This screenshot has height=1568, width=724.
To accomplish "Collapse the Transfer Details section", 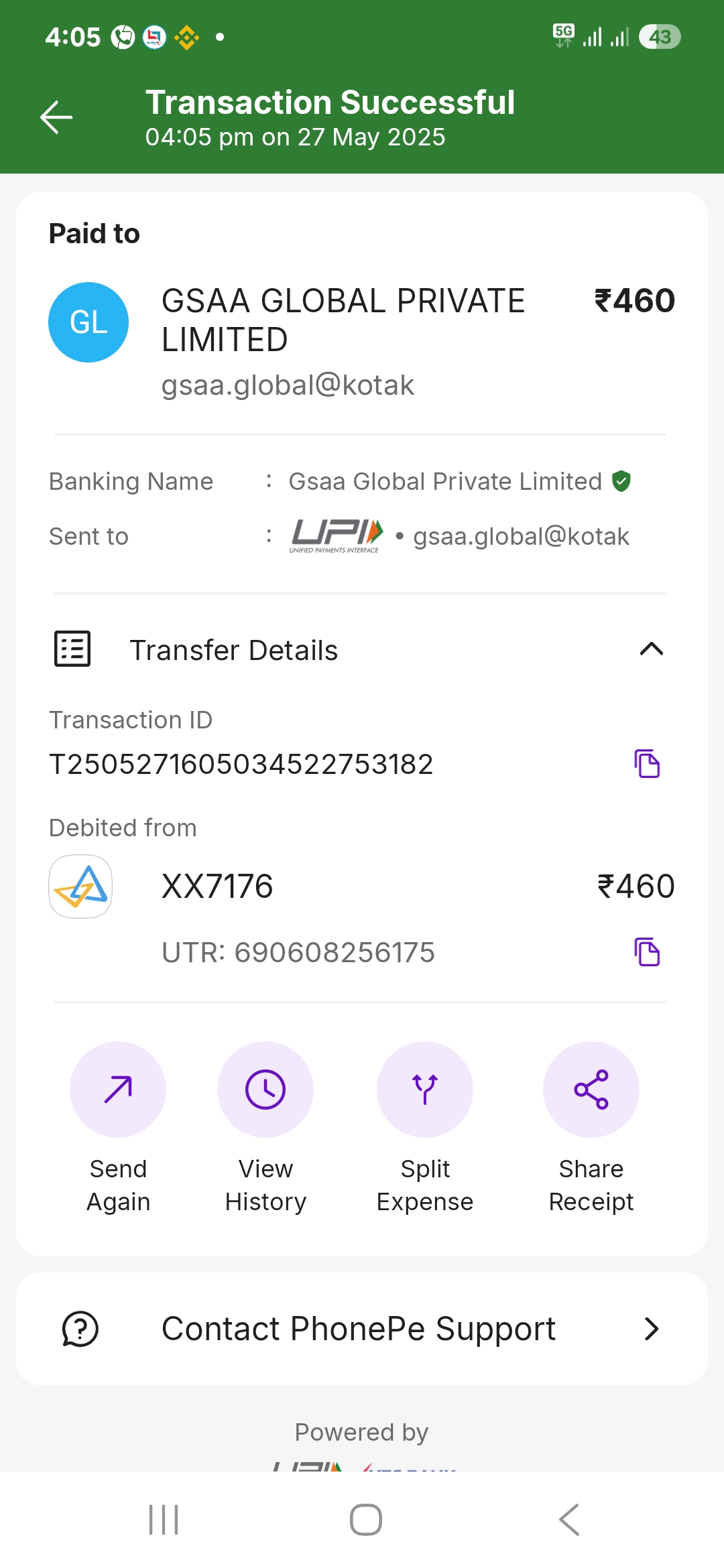I will pos(651,649).
